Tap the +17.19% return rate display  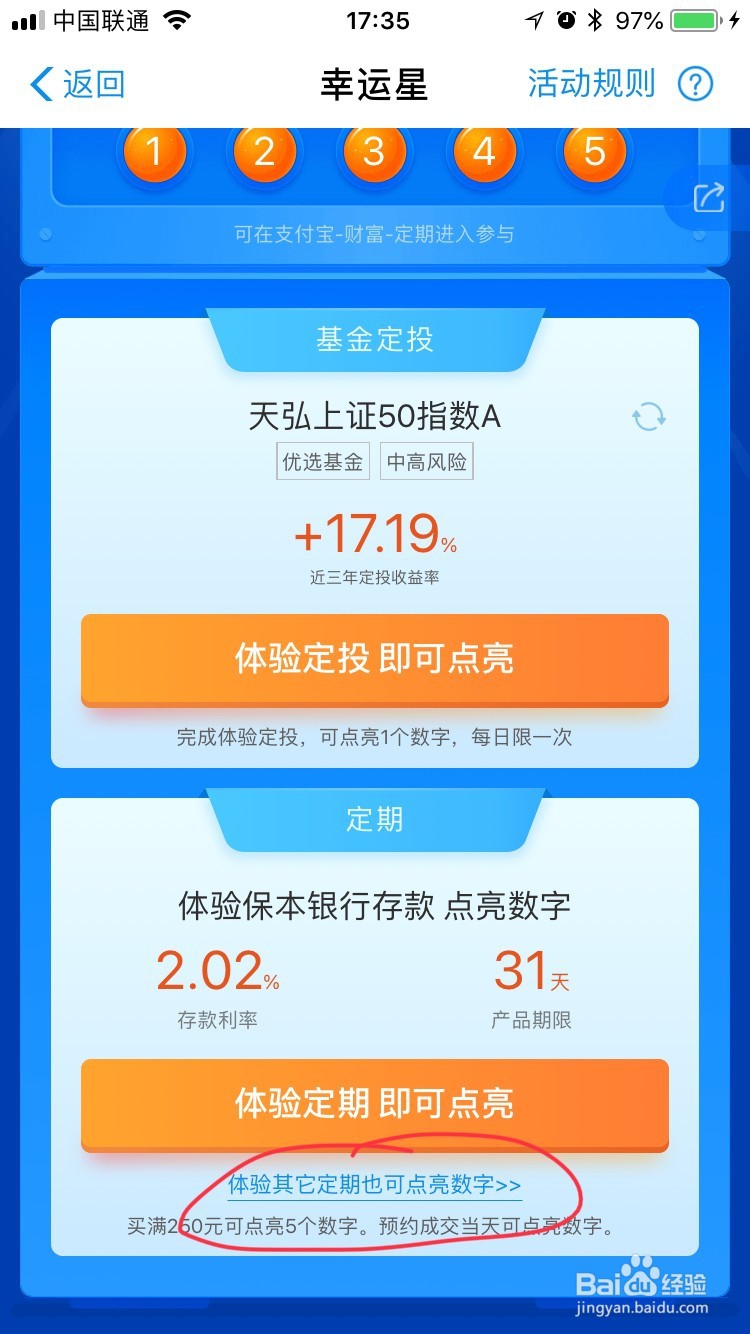(x=375, y=537)
